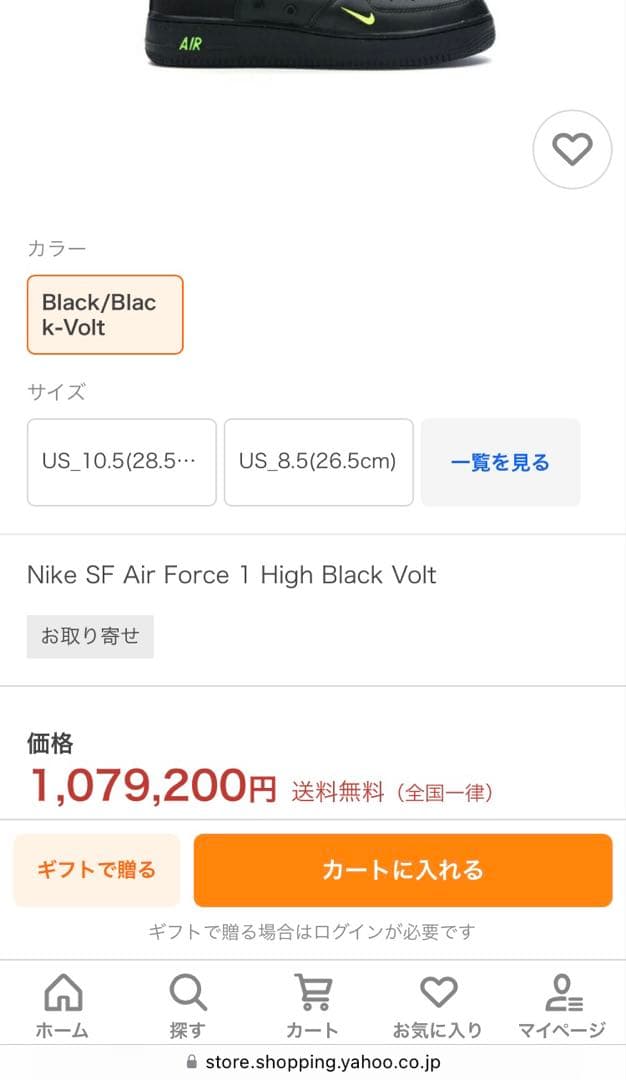
Task: Add the item to cart with カートに入れる
Action: (402, 870)
